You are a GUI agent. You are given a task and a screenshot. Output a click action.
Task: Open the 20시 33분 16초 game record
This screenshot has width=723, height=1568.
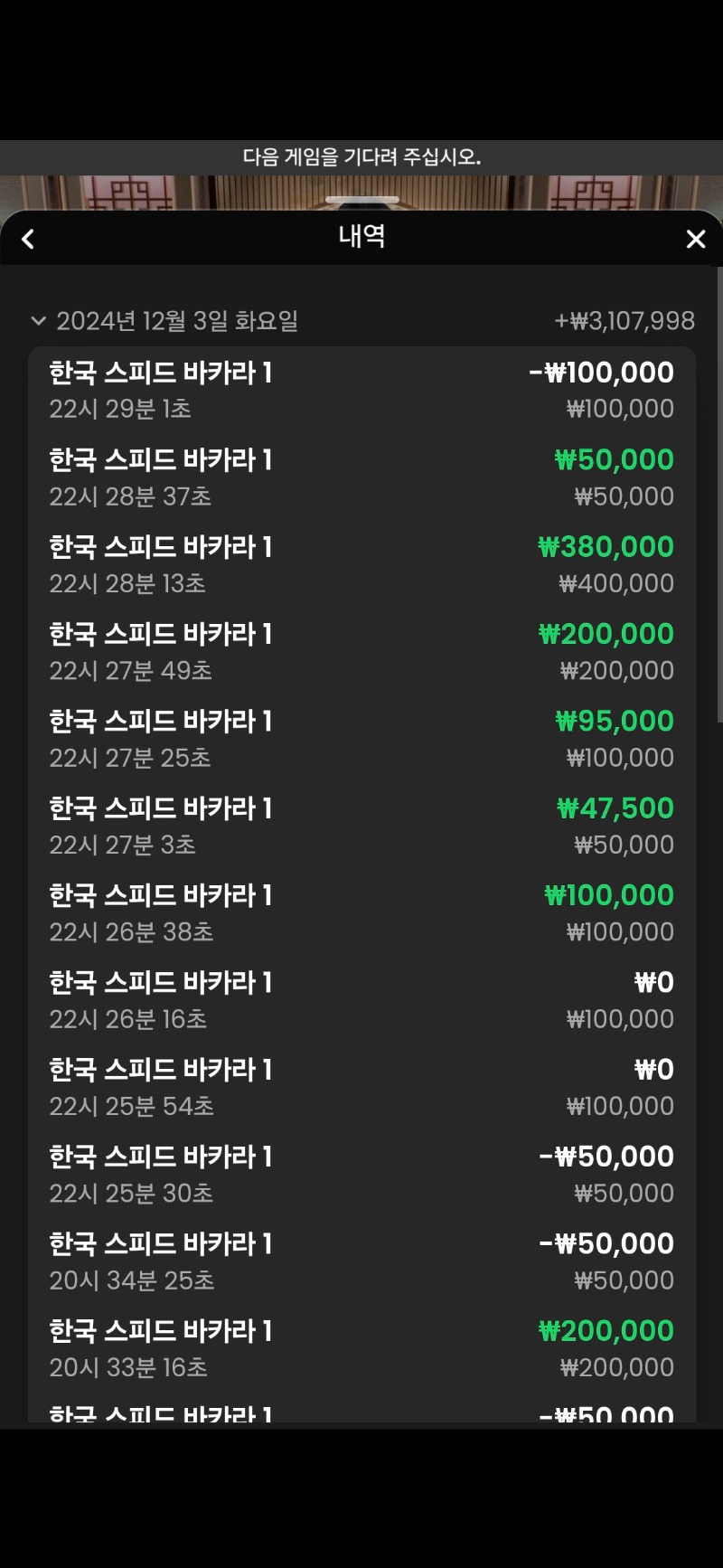coord(361,1348)
